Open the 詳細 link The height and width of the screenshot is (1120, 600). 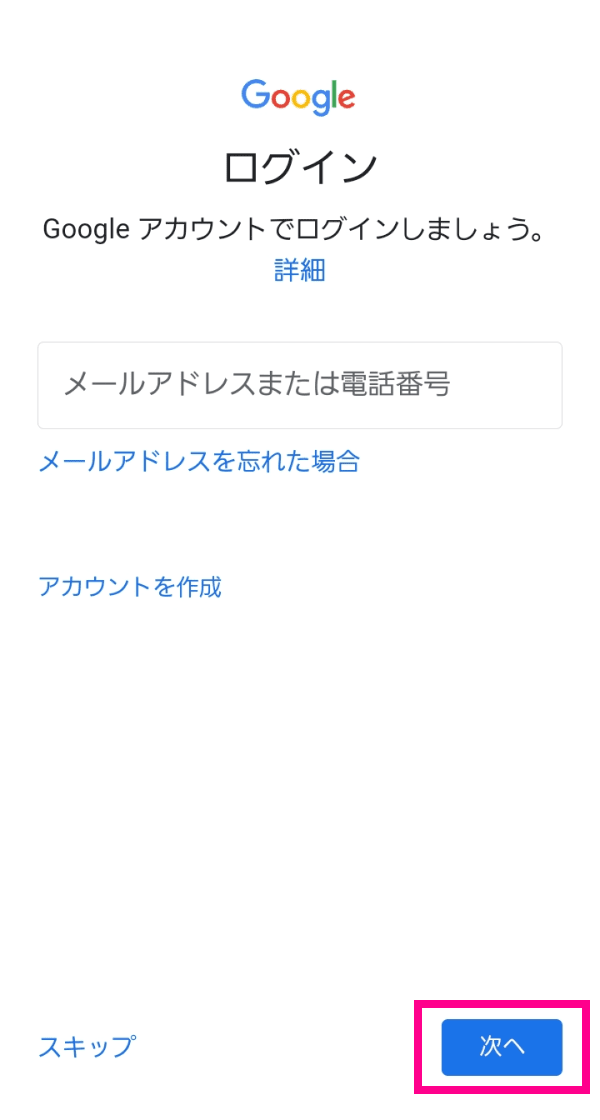pos(300,270)
